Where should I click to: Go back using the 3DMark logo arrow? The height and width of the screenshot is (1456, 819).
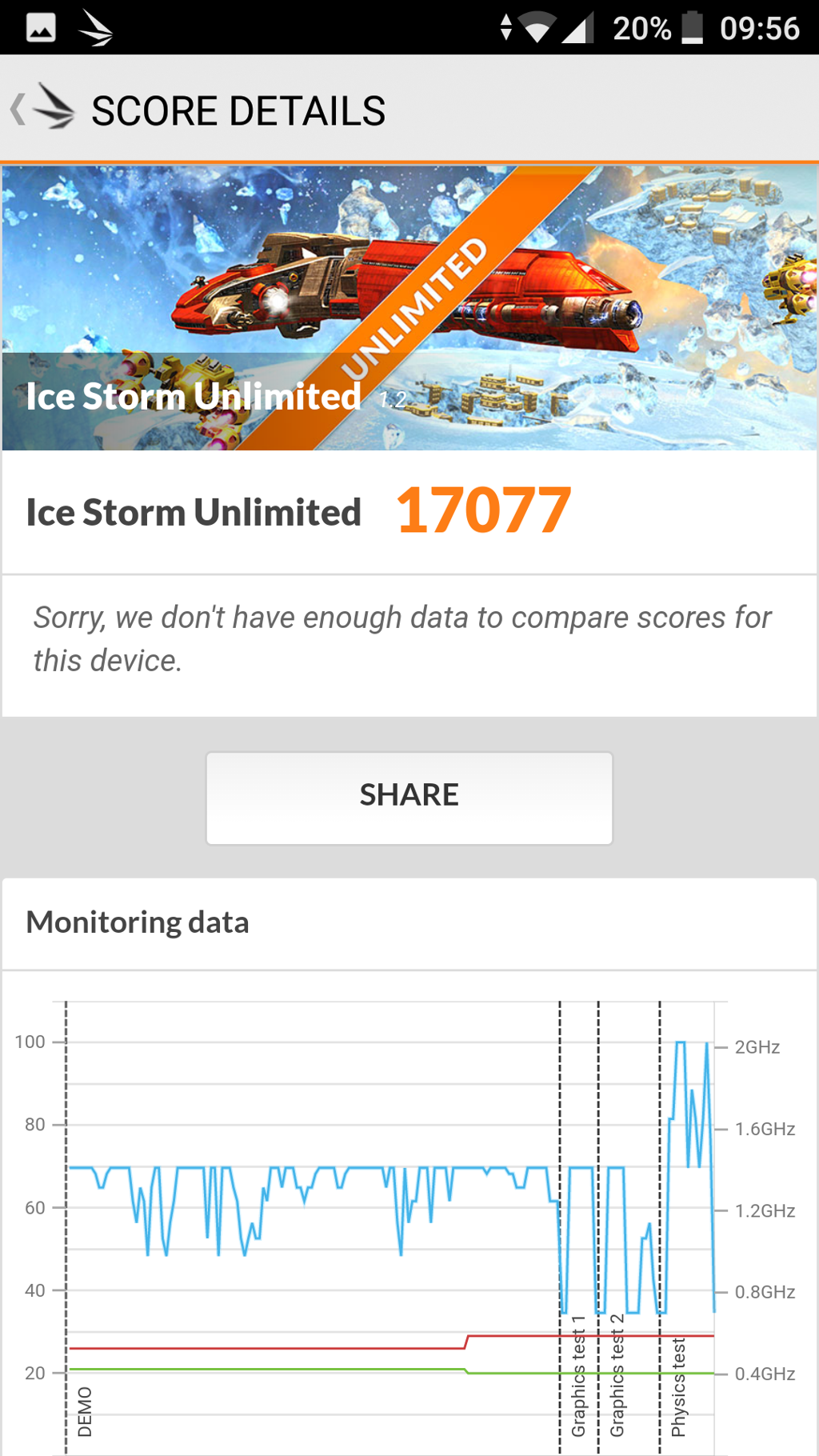[x=42, y=110]
